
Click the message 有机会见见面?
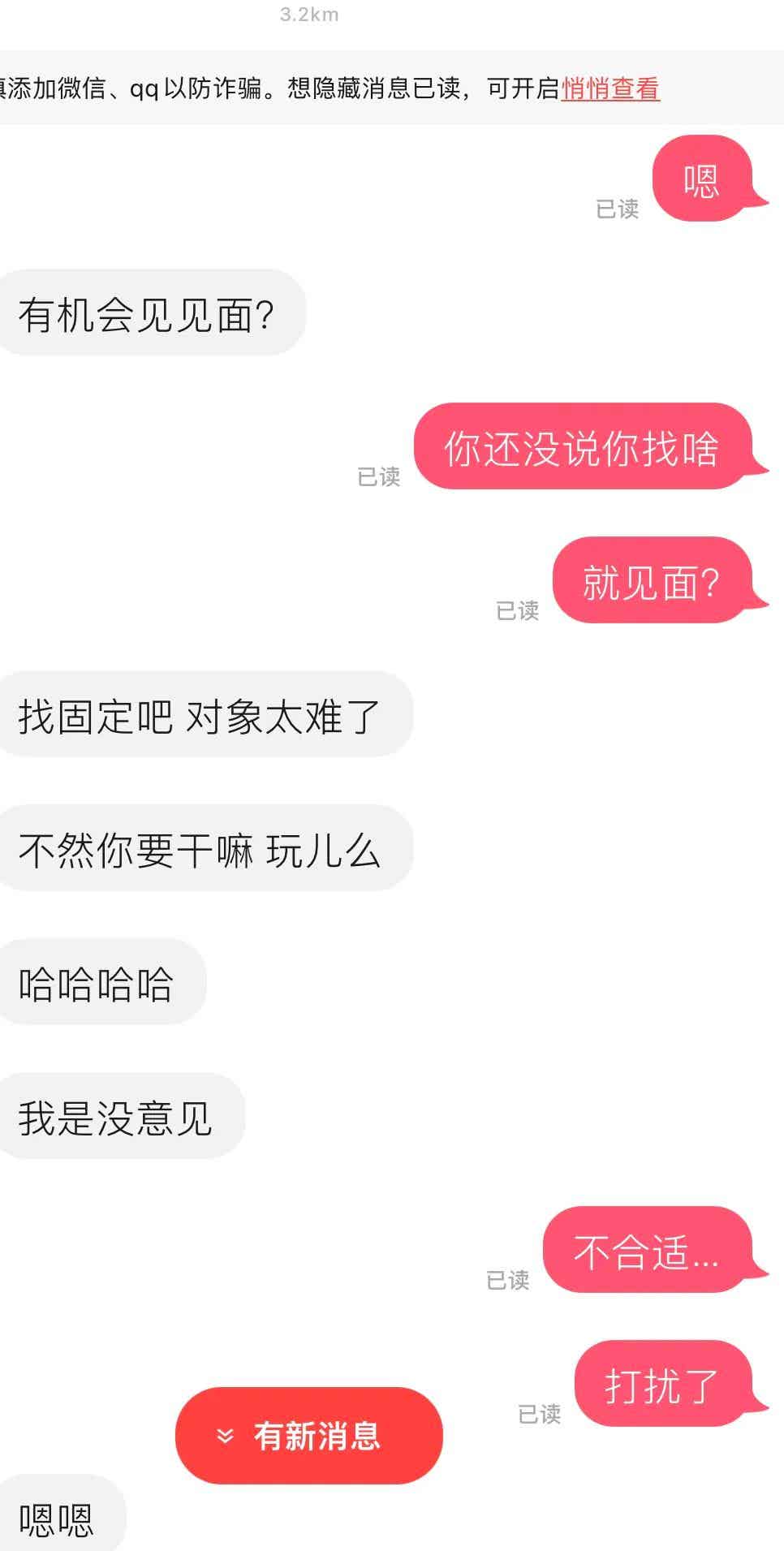[x=149, y=311]
